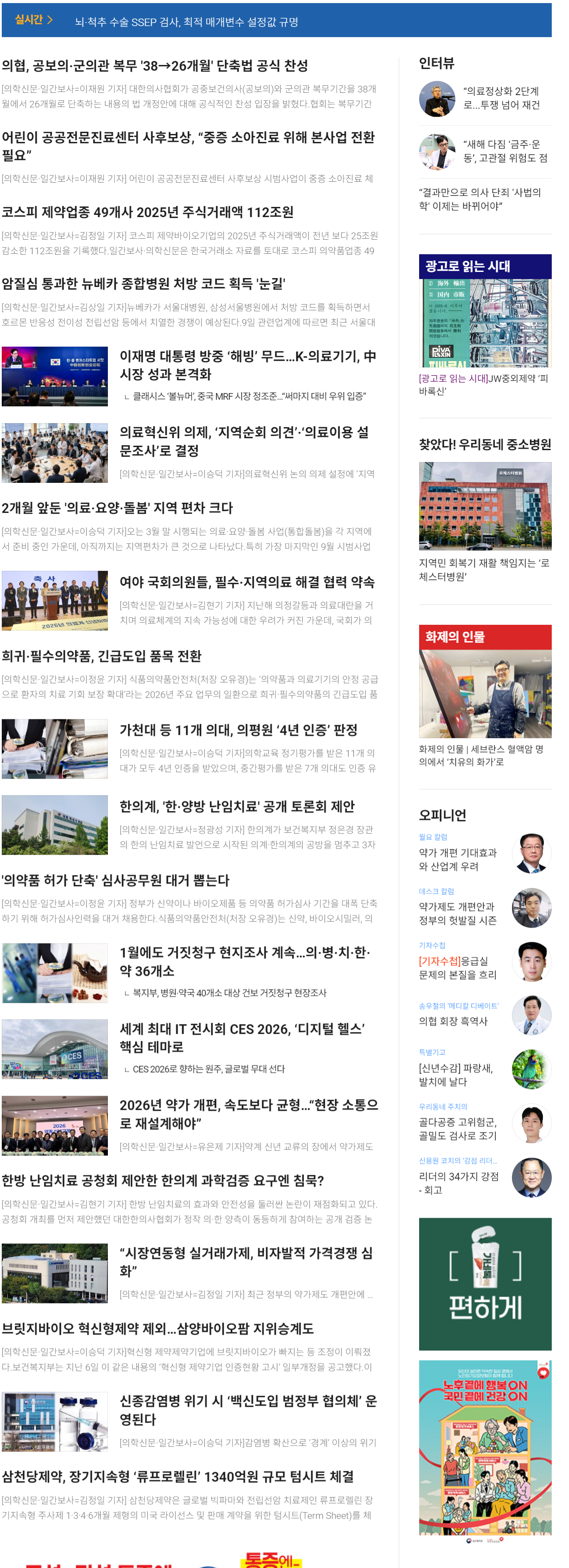
Task: Read the 가천대 등 11개 의대 인증 article
Action: (238, 729)
